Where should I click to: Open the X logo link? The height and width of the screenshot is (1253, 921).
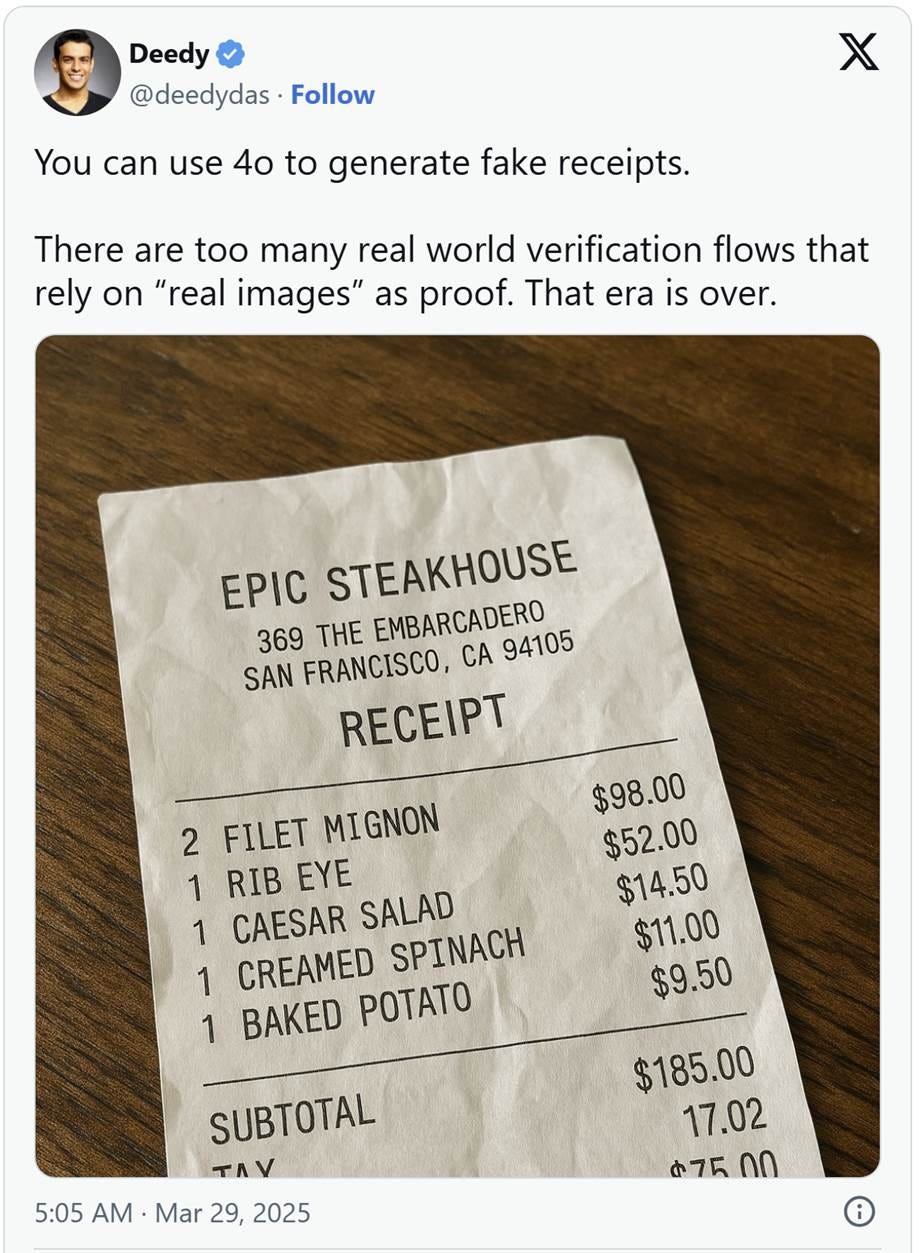[858, 52]
